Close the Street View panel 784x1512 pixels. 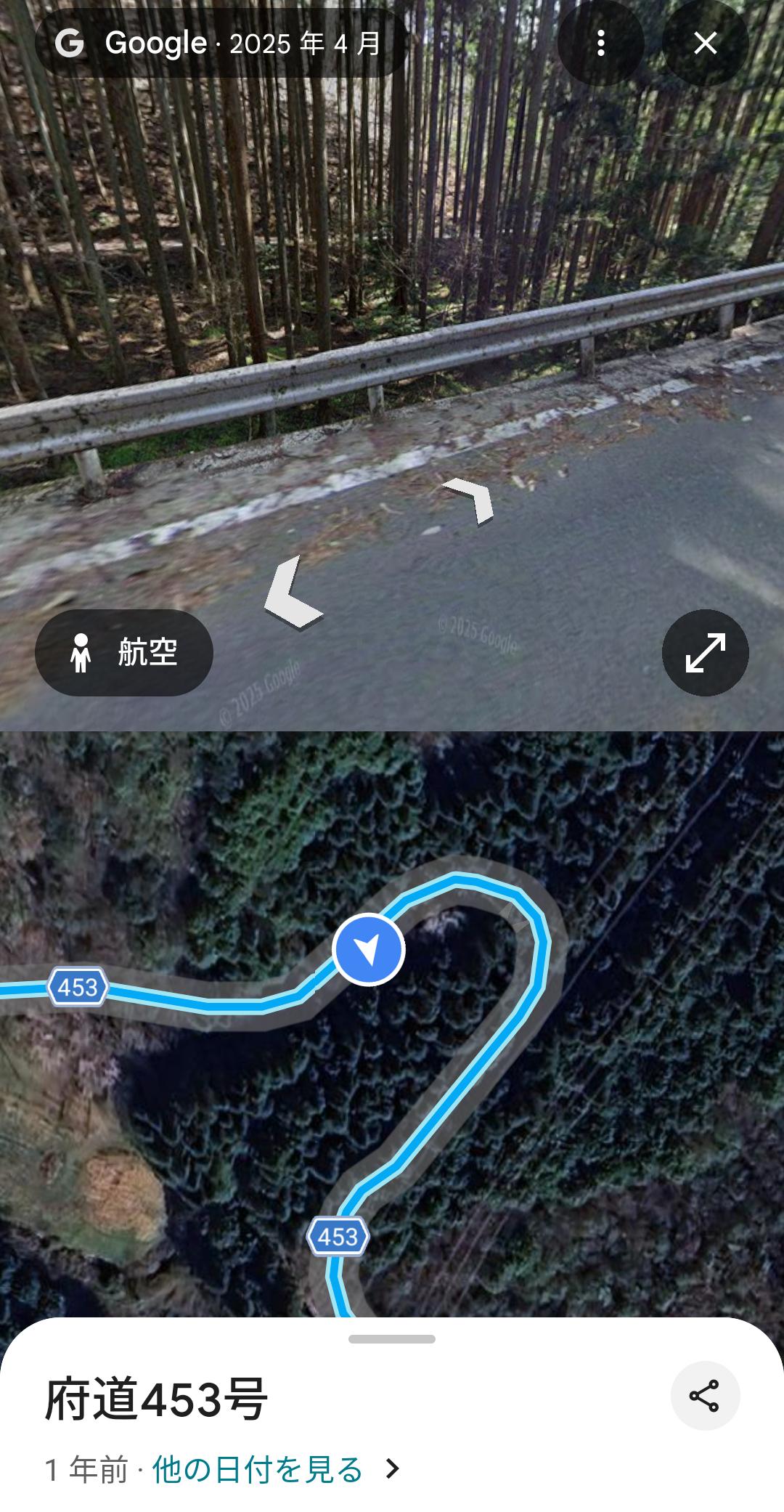(705, 44)
